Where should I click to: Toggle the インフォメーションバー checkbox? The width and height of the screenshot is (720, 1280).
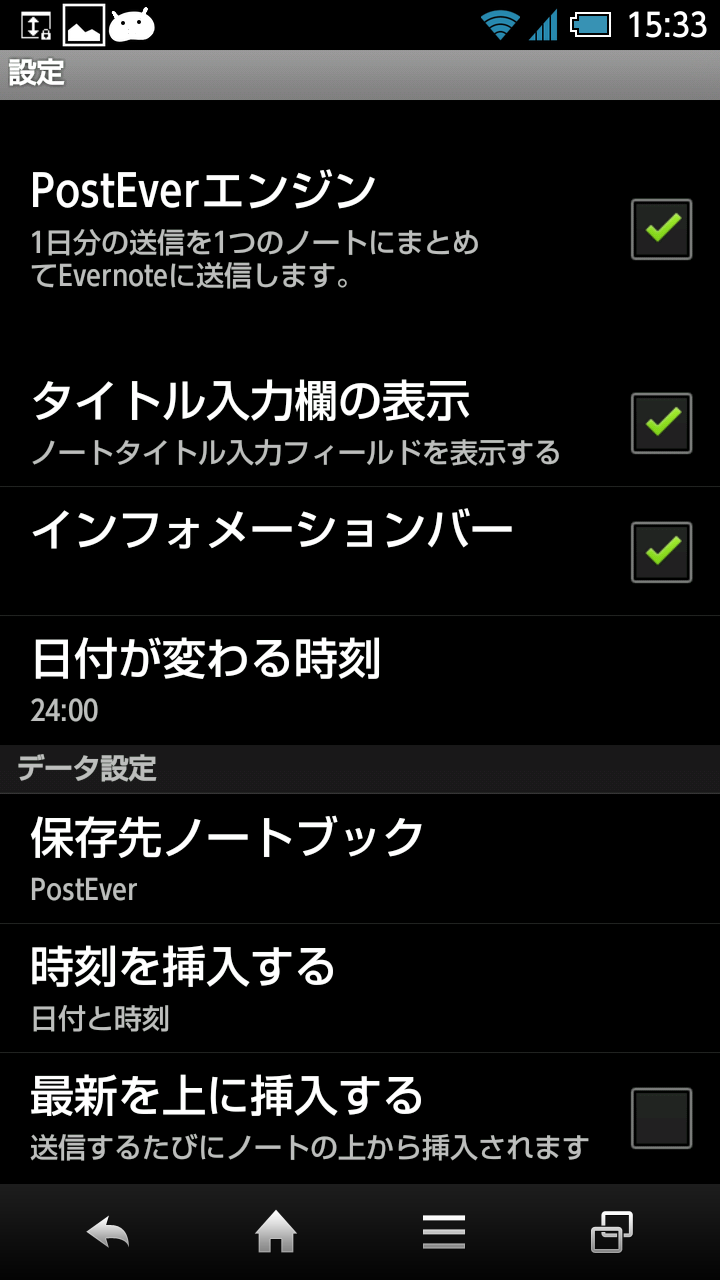pyautogui.click(x=661, y=552)
